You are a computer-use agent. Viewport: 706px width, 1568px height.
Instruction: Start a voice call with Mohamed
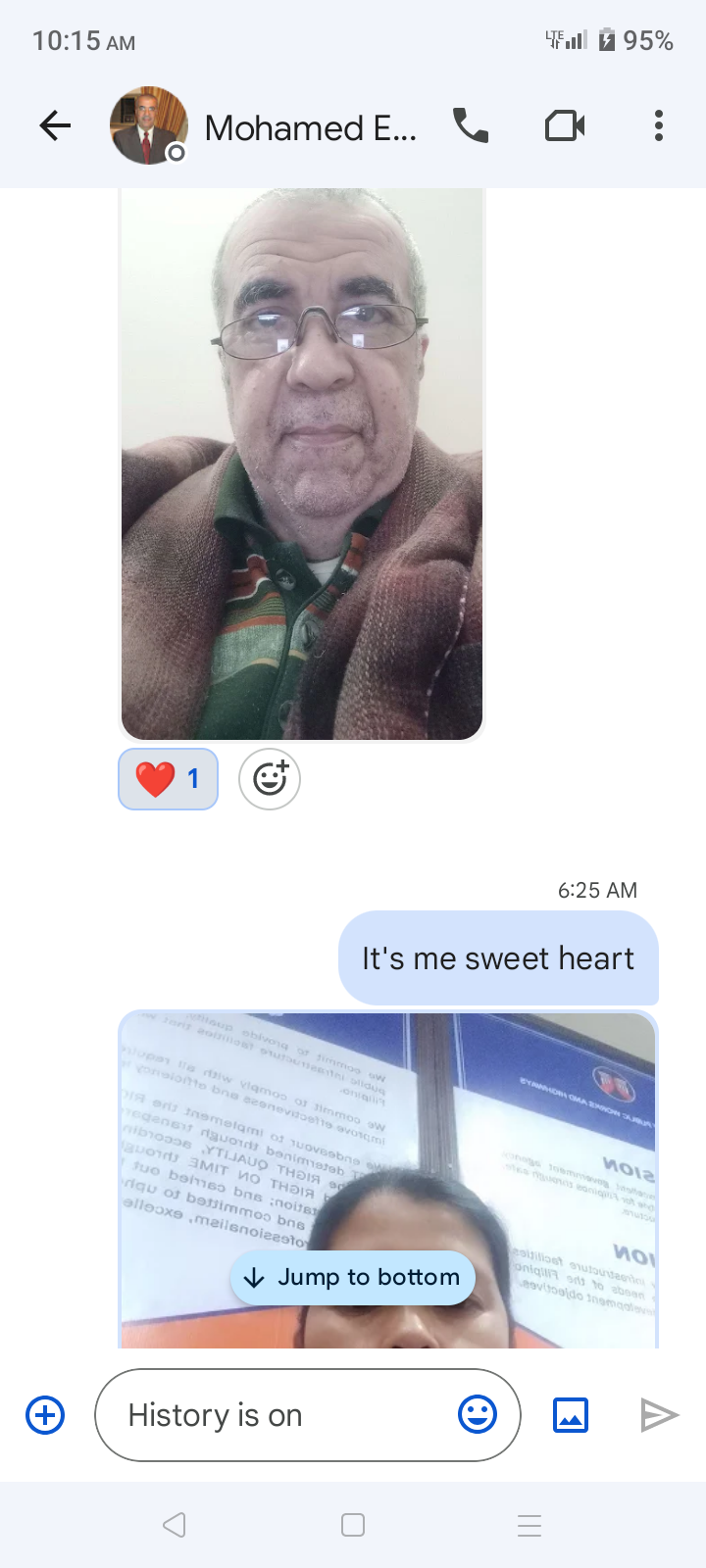click(471, 125)
